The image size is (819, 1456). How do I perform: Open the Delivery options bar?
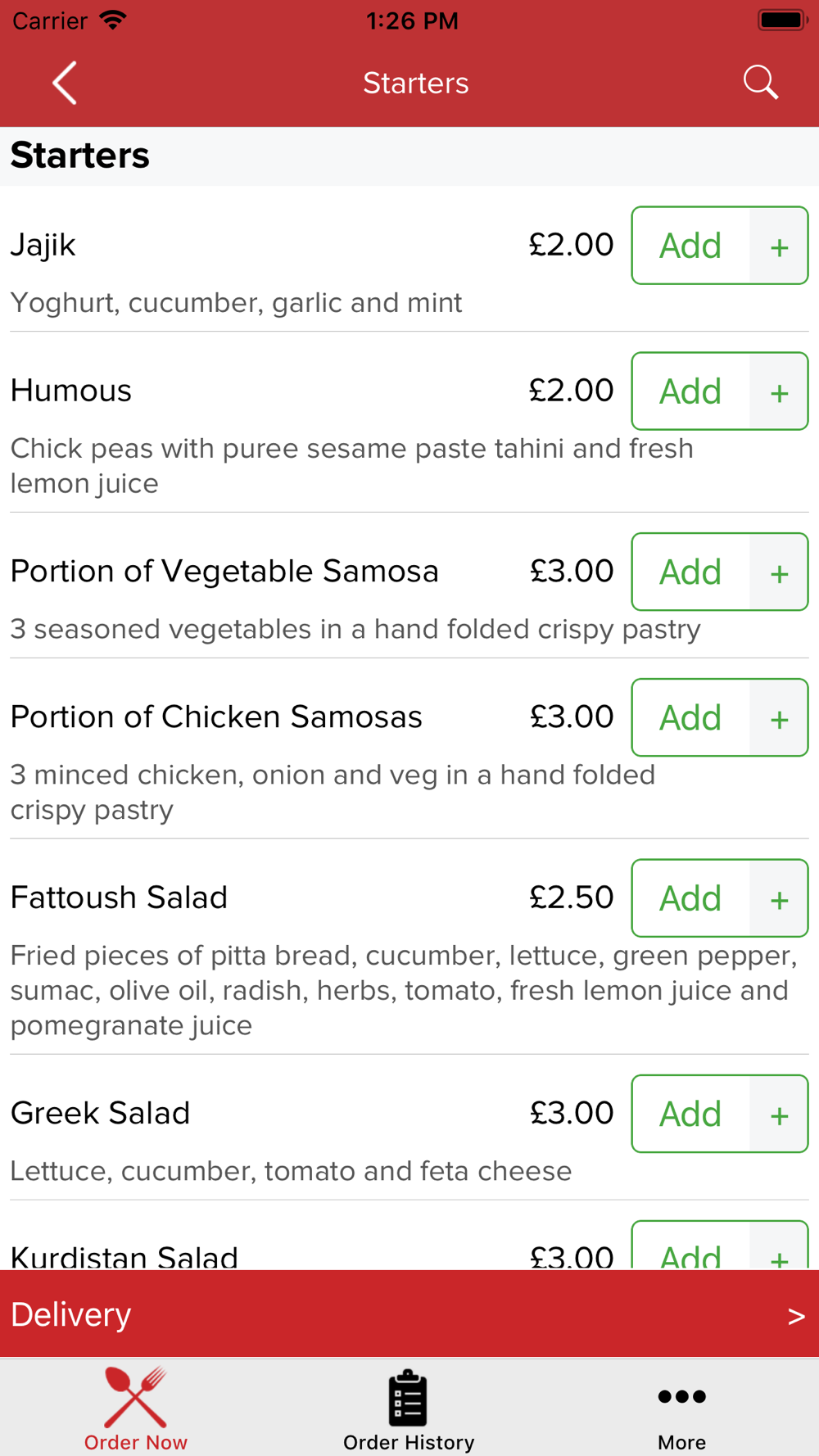click(x=409, y=1314)
